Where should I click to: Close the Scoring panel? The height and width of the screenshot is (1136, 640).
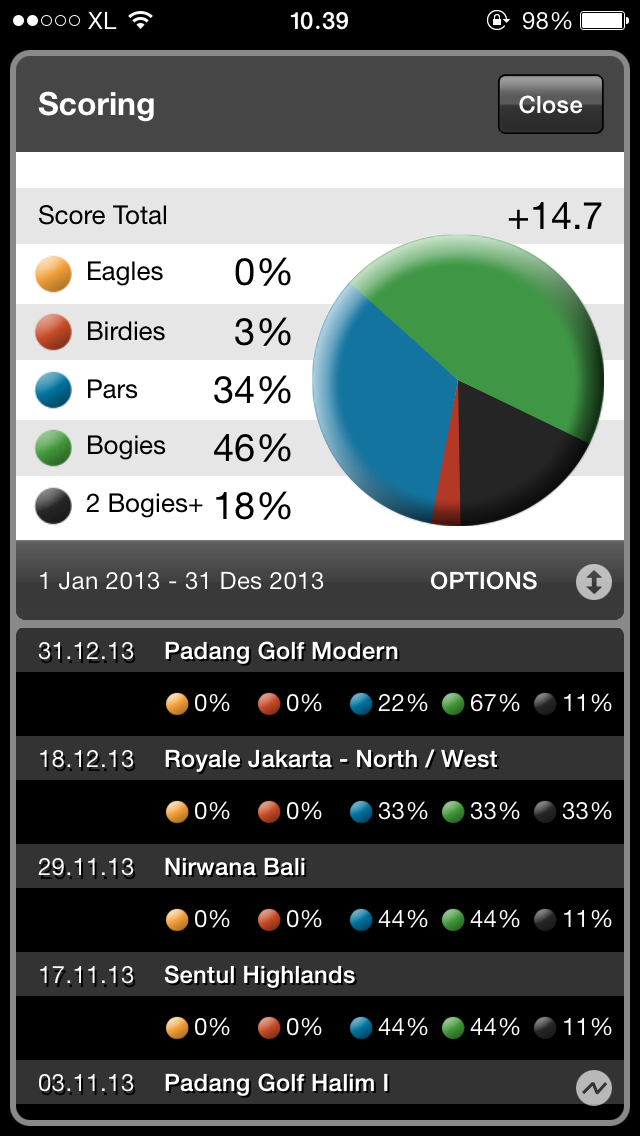pos(550,105)
